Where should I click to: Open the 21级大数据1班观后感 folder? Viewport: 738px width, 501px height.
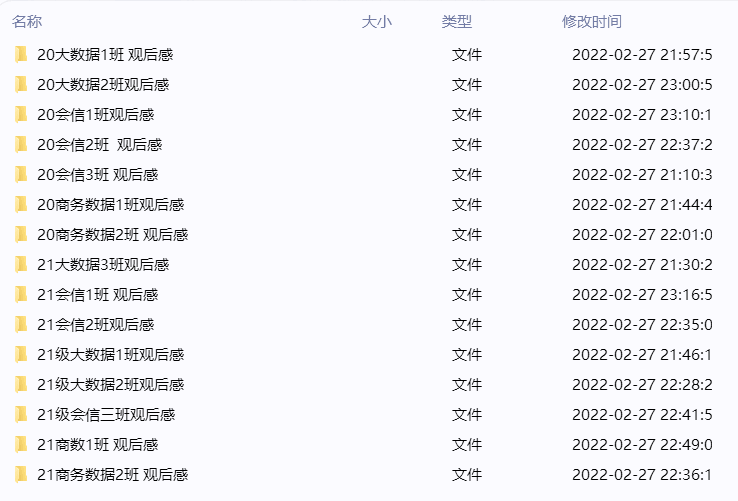(110, 355)
